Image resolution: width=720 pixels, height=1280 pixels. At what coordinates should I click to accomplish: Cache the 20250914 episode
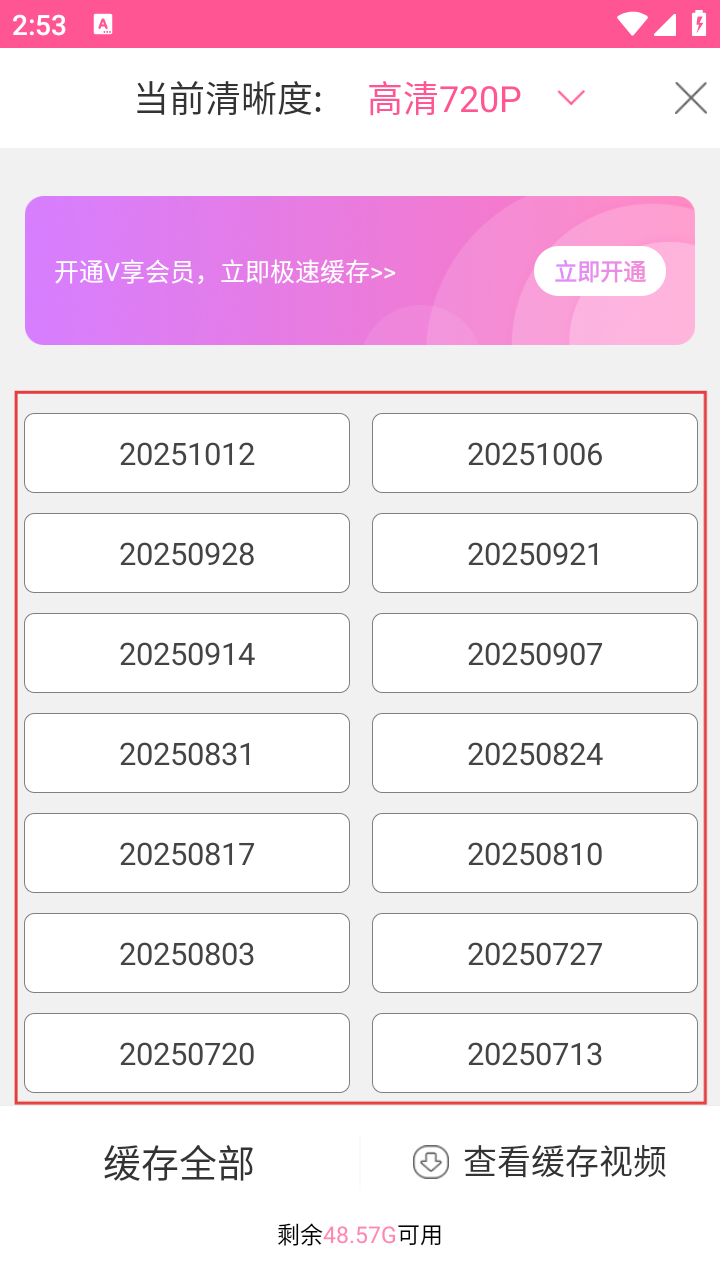tap(187, 654)
